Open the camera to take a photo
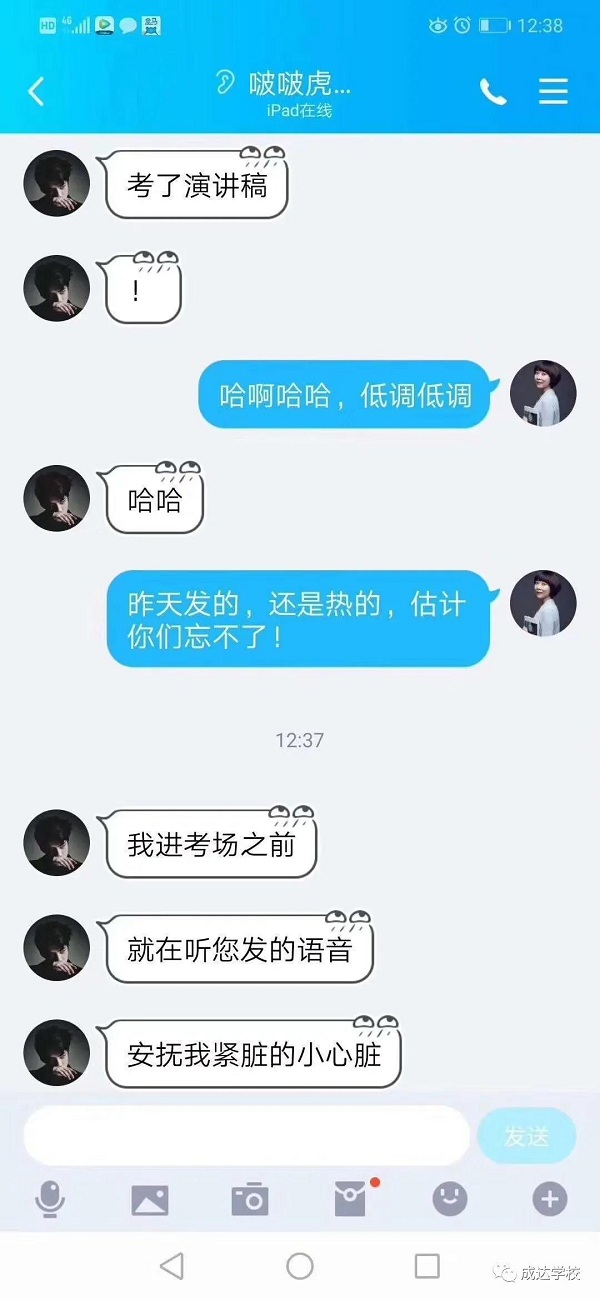The image size is (600, 1300). (x=250, y=1198)
